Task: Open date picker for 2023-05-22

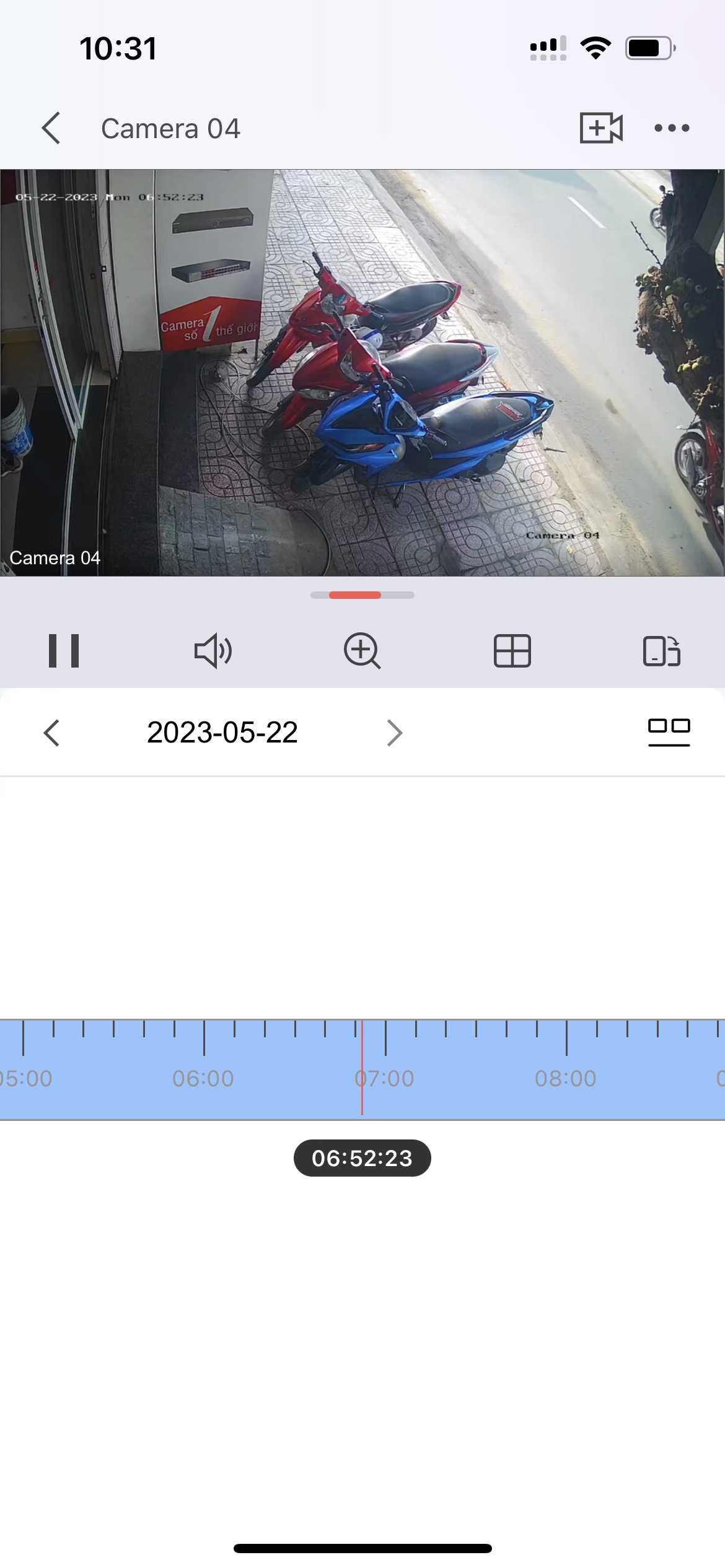Action: (222, 733)
